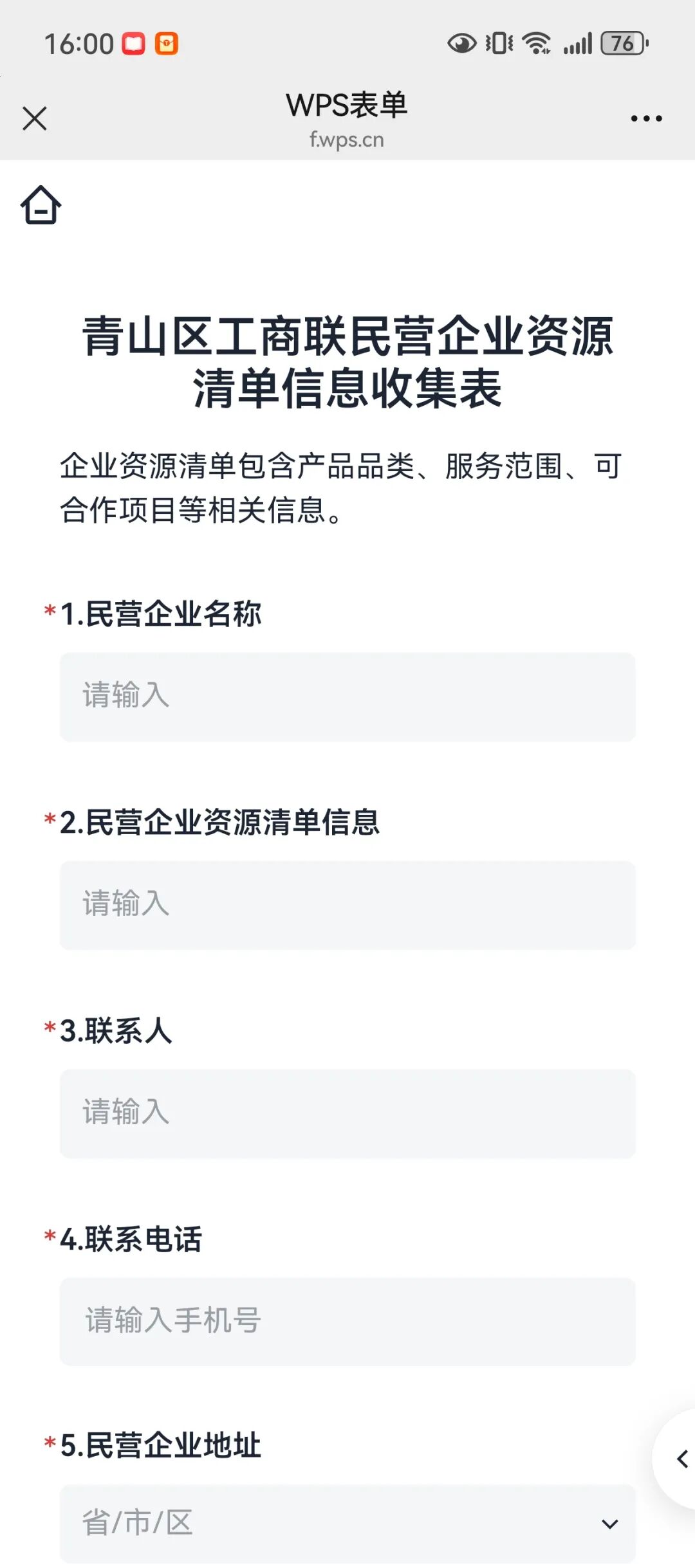Go to the form home icon

(x=41, y=206)
